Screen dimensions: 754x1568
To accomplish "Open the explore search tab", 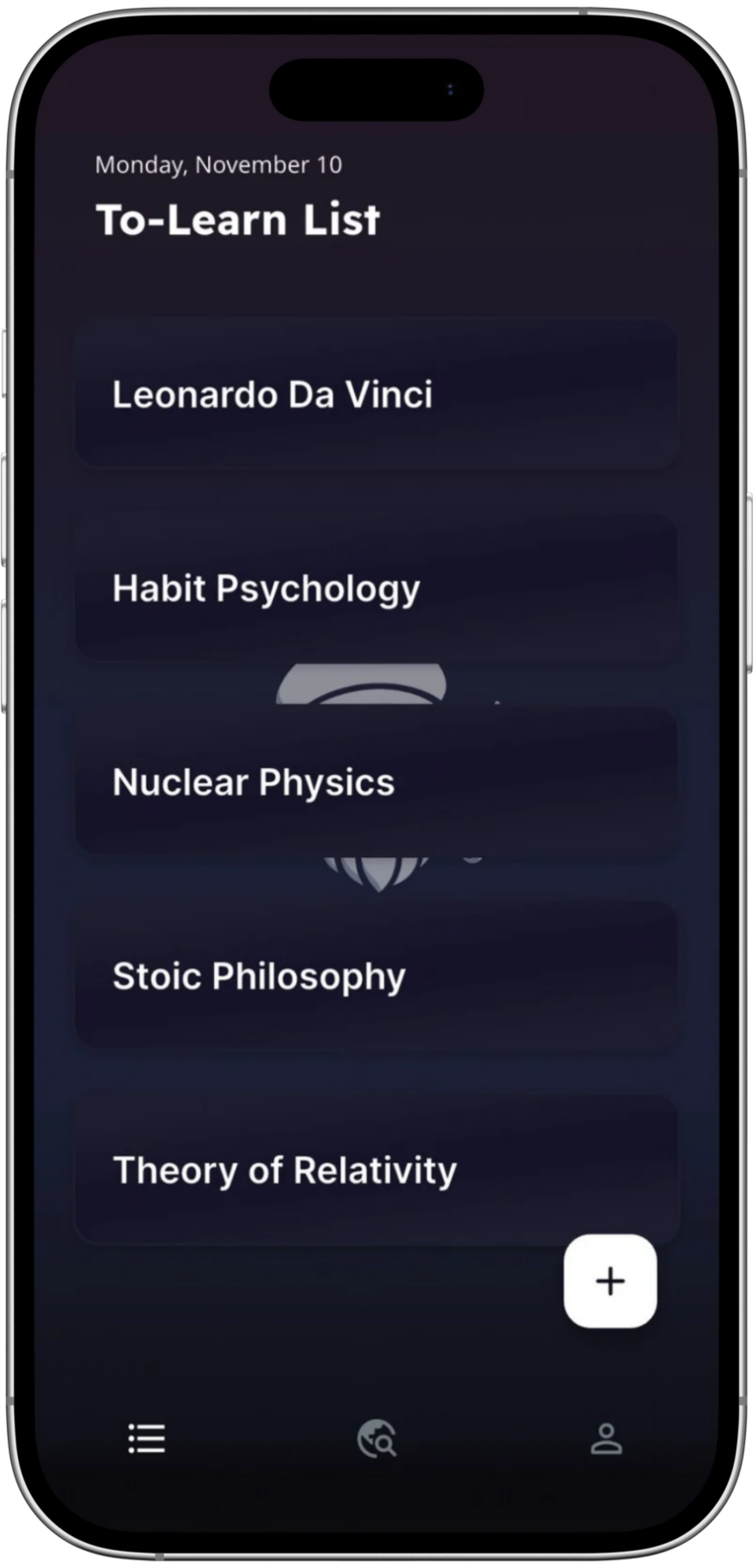I will 377,1439.
